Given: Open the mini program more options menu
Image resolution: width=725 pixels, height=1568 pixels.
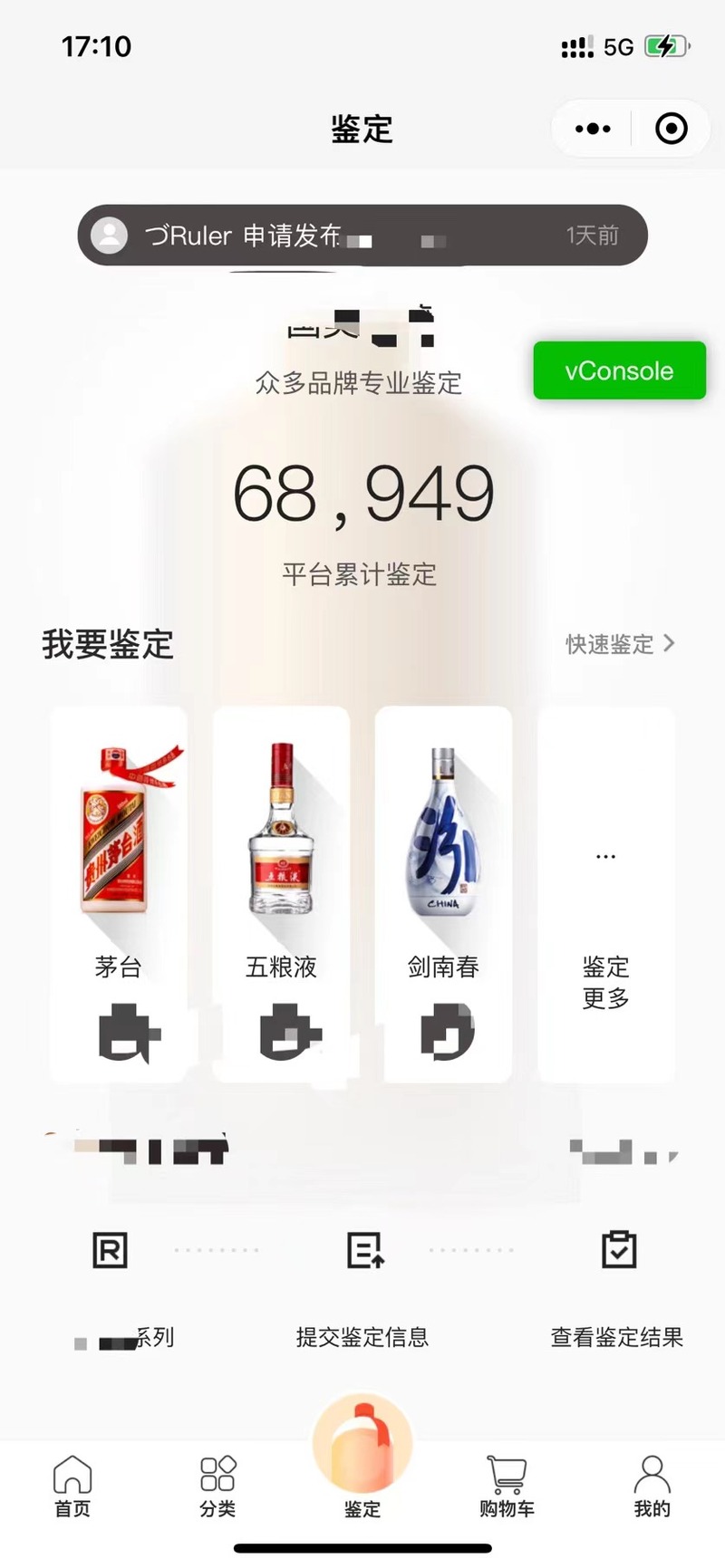Looking at the screenshot, I should 593,129.
